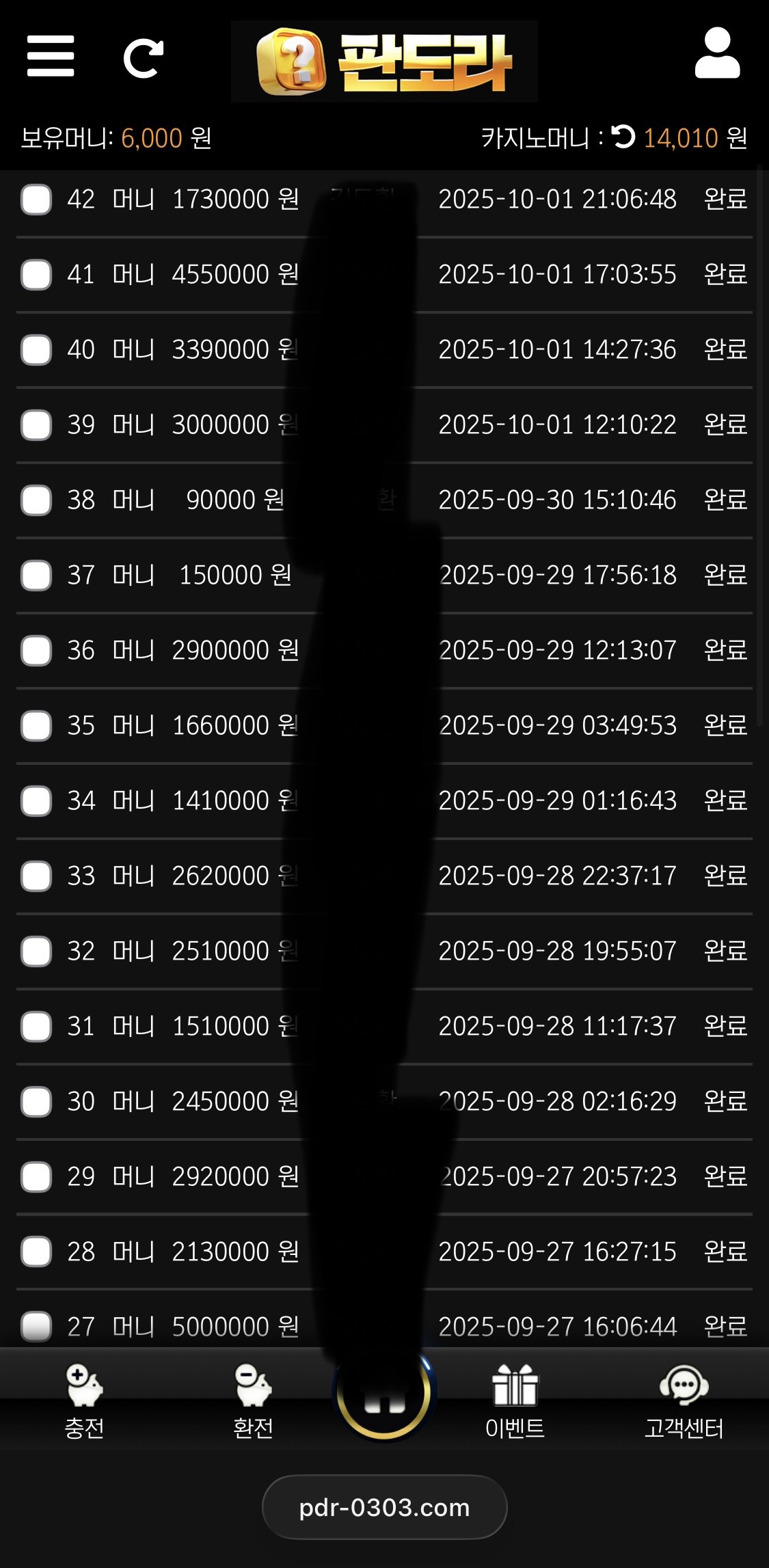769x1568 pixels.
Task: Tap the refresh icon in the header
Action: 143,58
